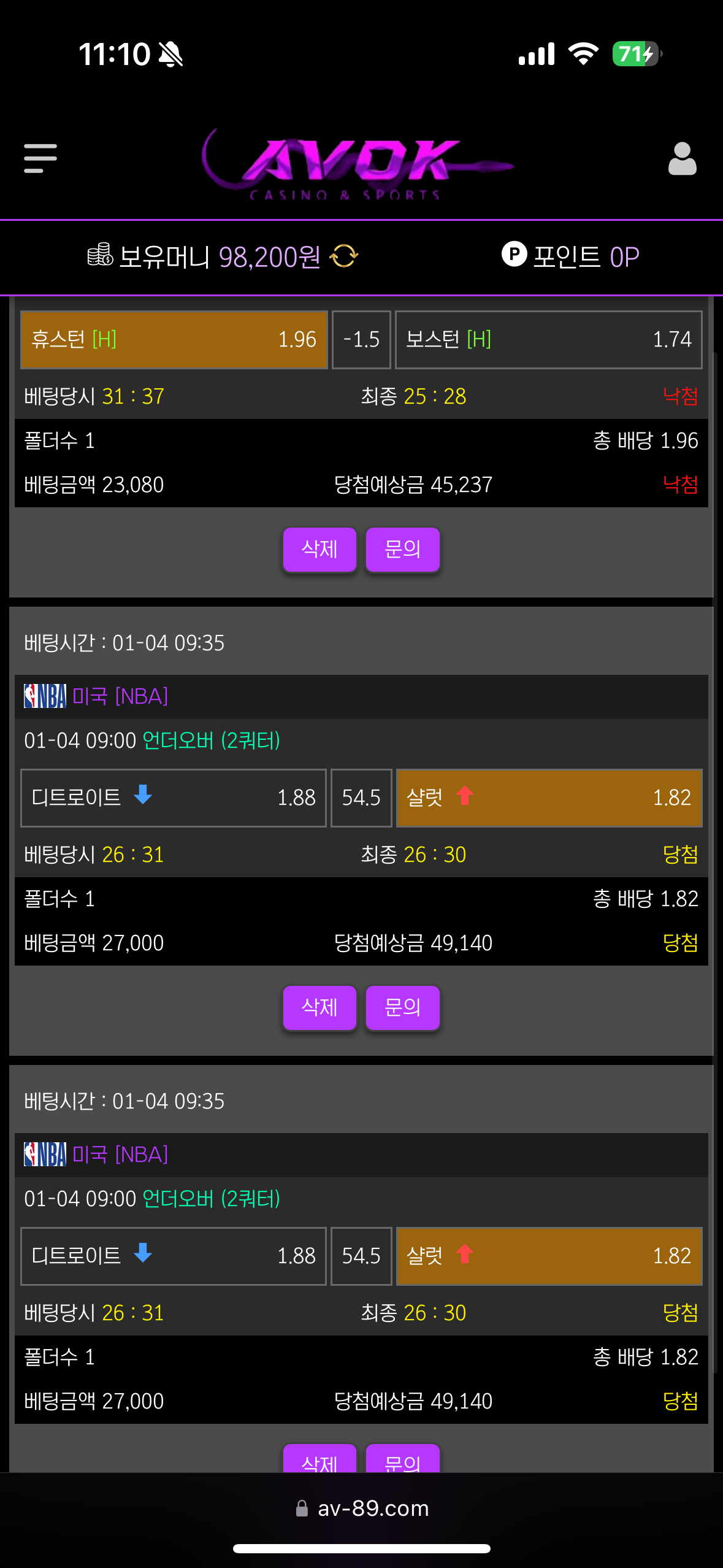Image resolution: width=723 pixels, height=1568 pixels.
Task: Tap 문의 under the 23,080 bet
Action: (402, 549)
